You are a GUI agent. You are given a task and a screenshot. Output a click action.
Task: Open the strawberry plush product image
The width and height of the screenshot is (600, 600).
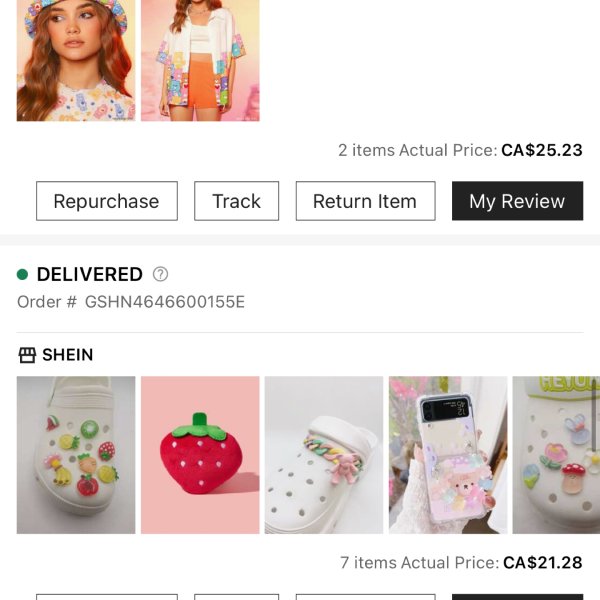point(200,455)
